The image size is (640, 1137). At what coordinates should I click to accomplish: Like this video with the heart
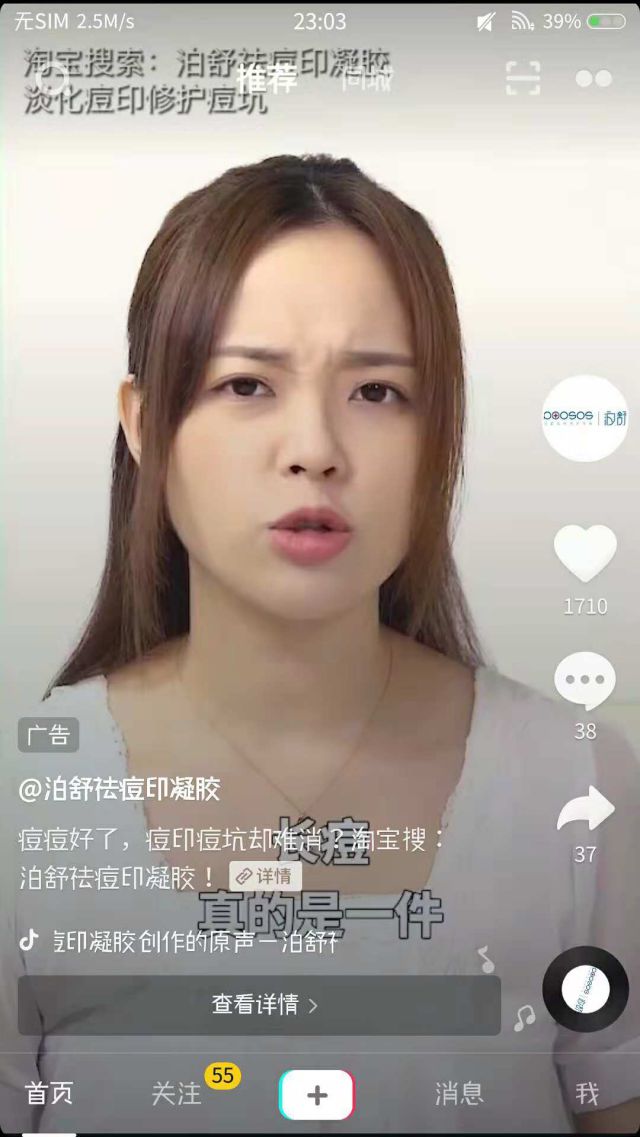pos(585,553)
